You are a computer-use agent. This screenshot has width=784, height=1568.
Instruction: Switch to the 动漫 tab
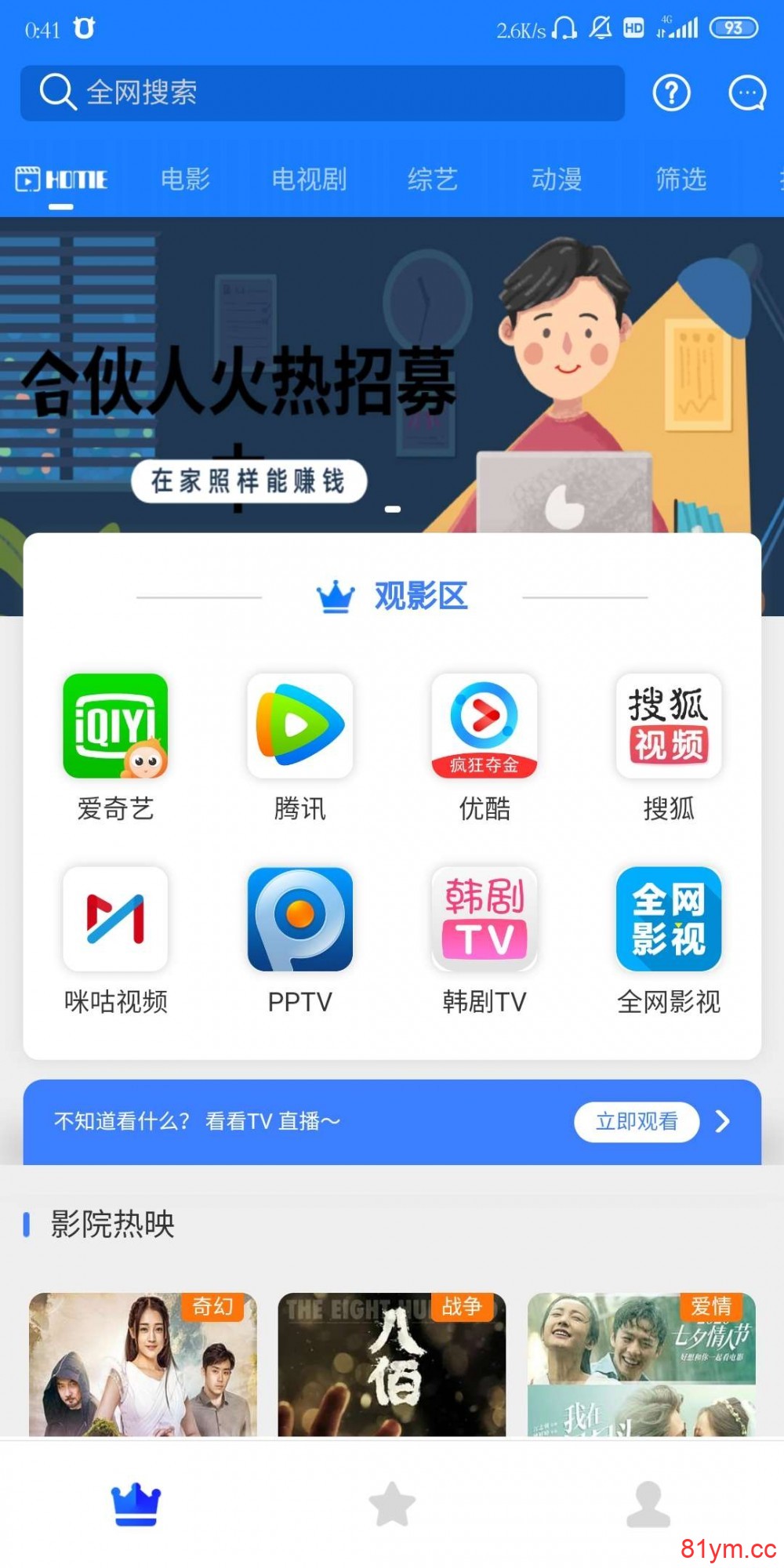pos(557,180)
